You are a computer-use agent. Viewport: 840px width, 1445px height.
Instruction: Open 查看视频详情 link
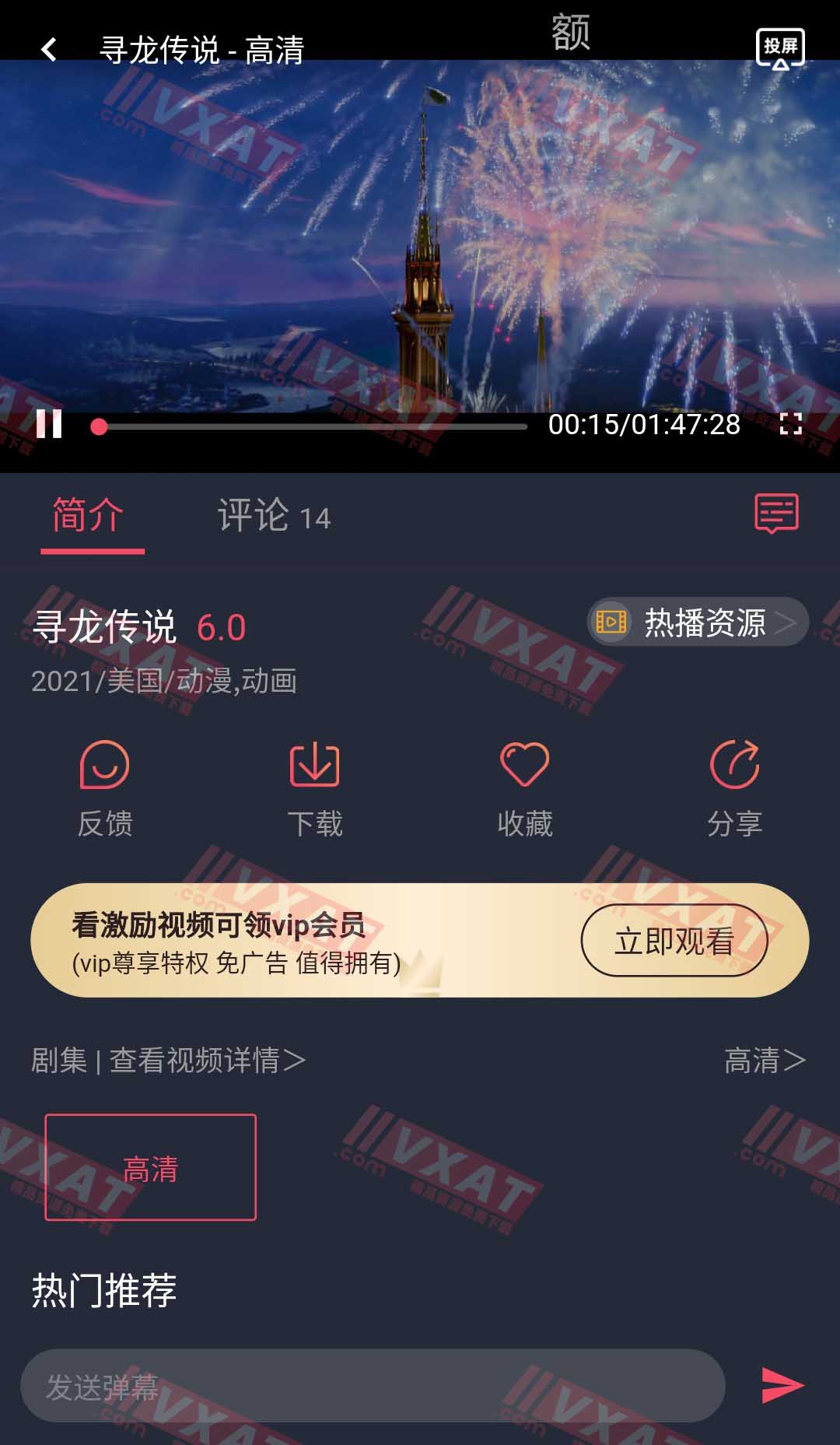(x=207, y=1061)
